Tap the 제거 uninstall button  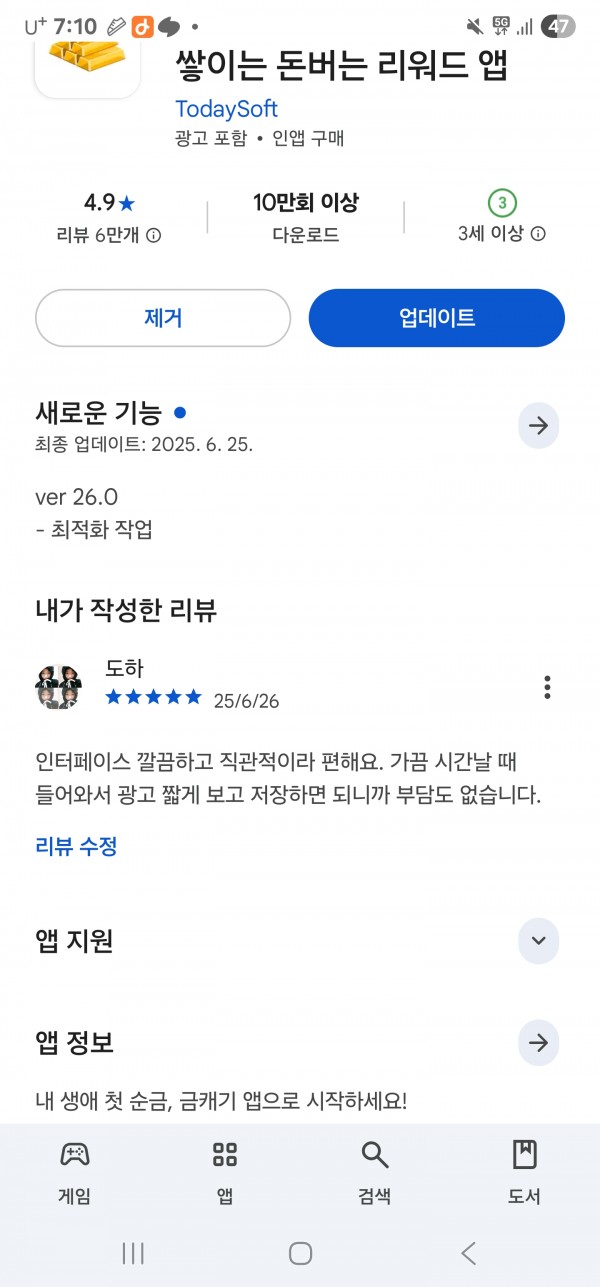pos(163,318)
